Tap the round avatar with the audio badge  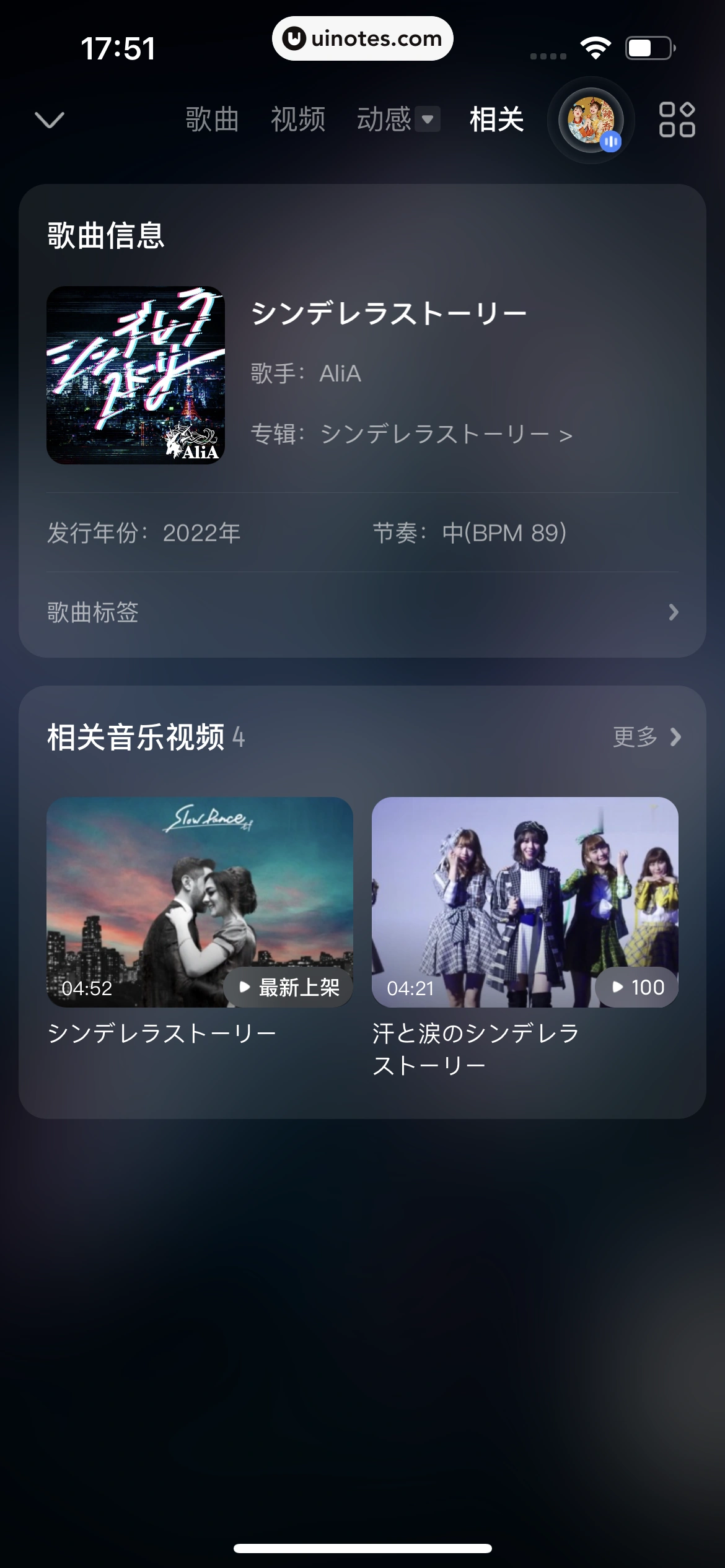(x=591, y=120)
